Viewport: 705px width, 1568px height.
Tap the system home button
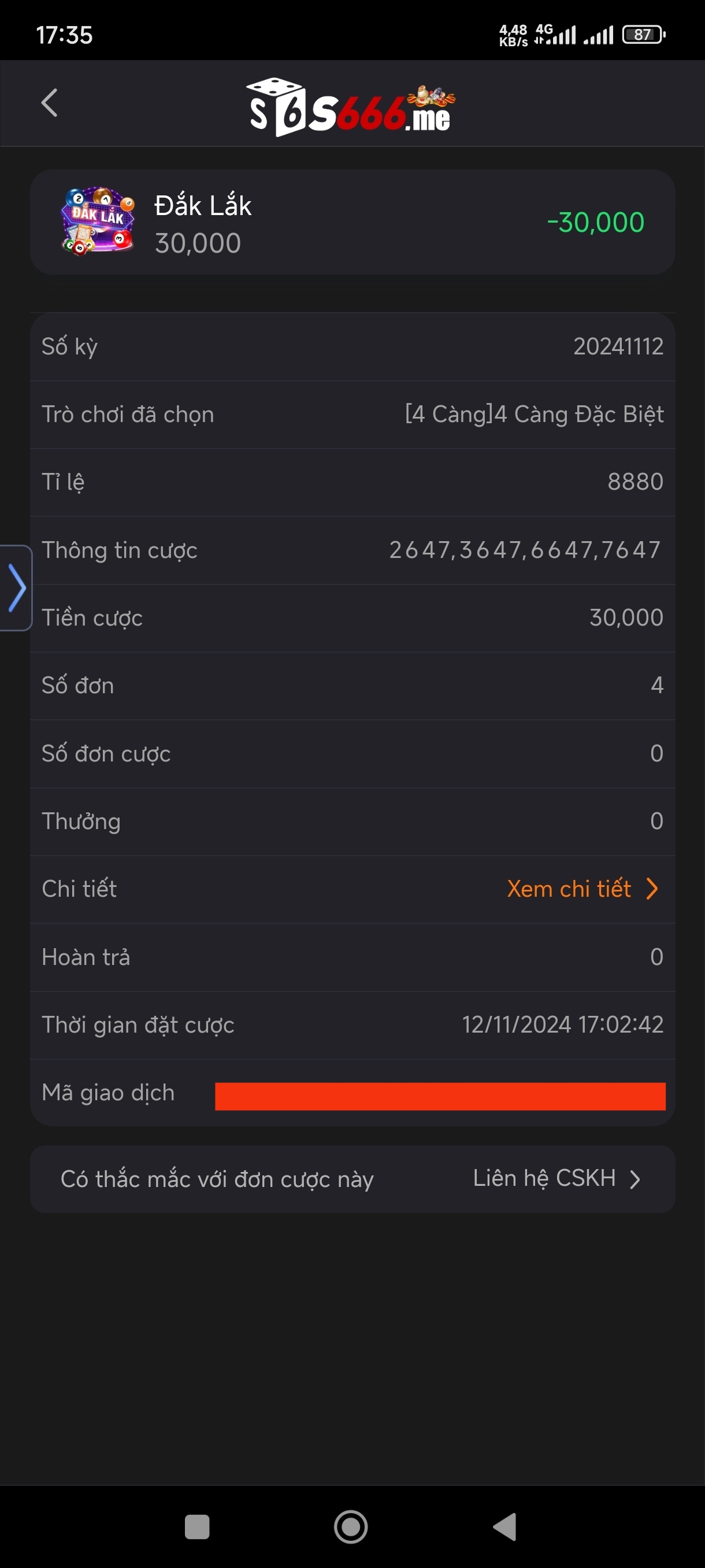[351, 1526]
